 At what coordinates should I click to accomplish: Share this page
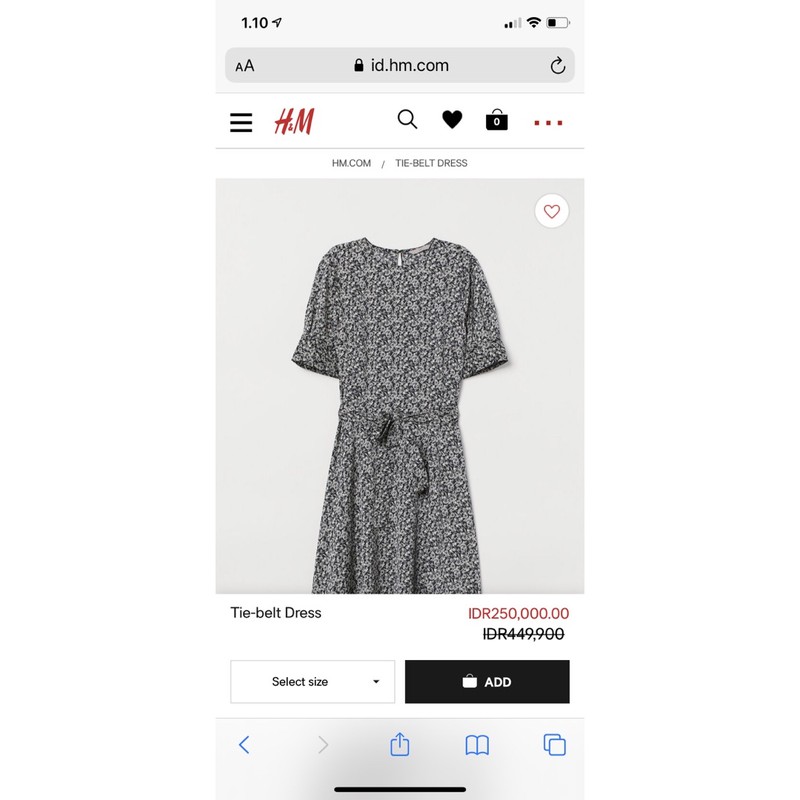pos(399,745)
